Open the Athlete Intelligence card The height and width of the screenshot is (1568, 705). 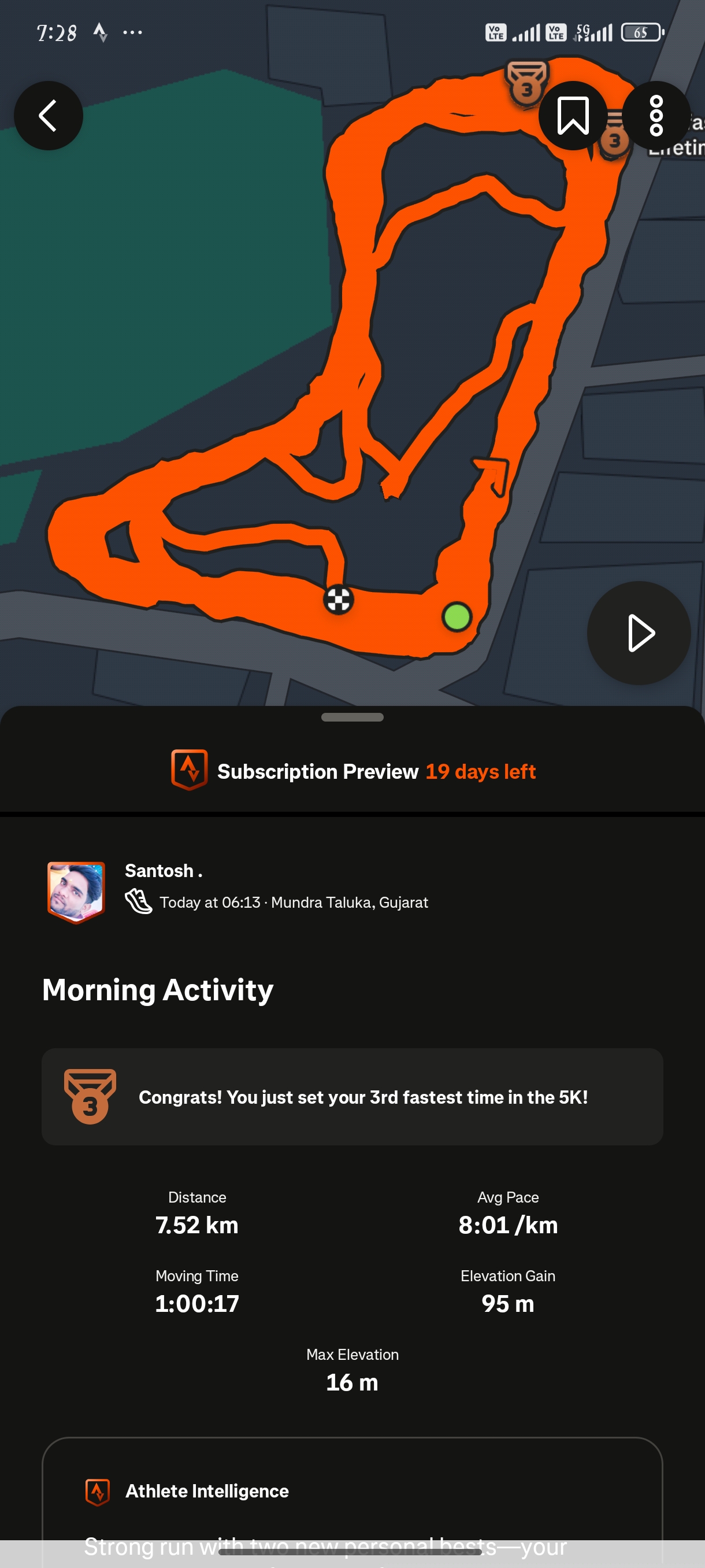tap(352, 1491)
